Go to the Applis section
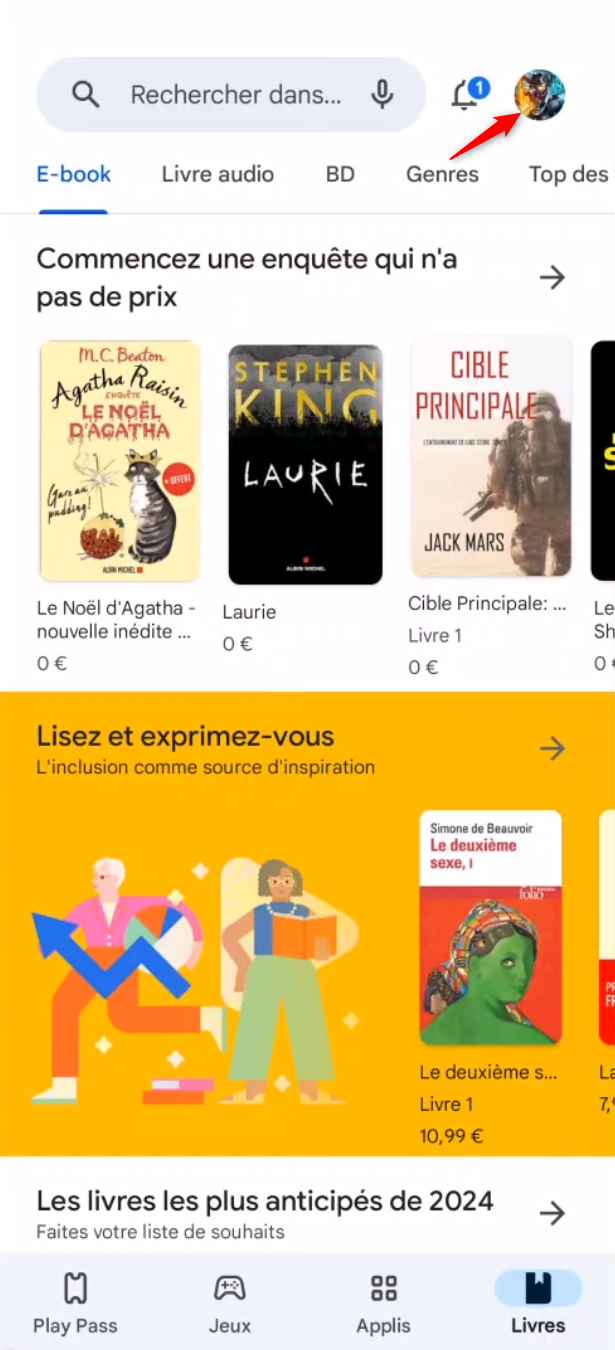This screenshot has width=615, height=1350. [x=384, y=1304]
